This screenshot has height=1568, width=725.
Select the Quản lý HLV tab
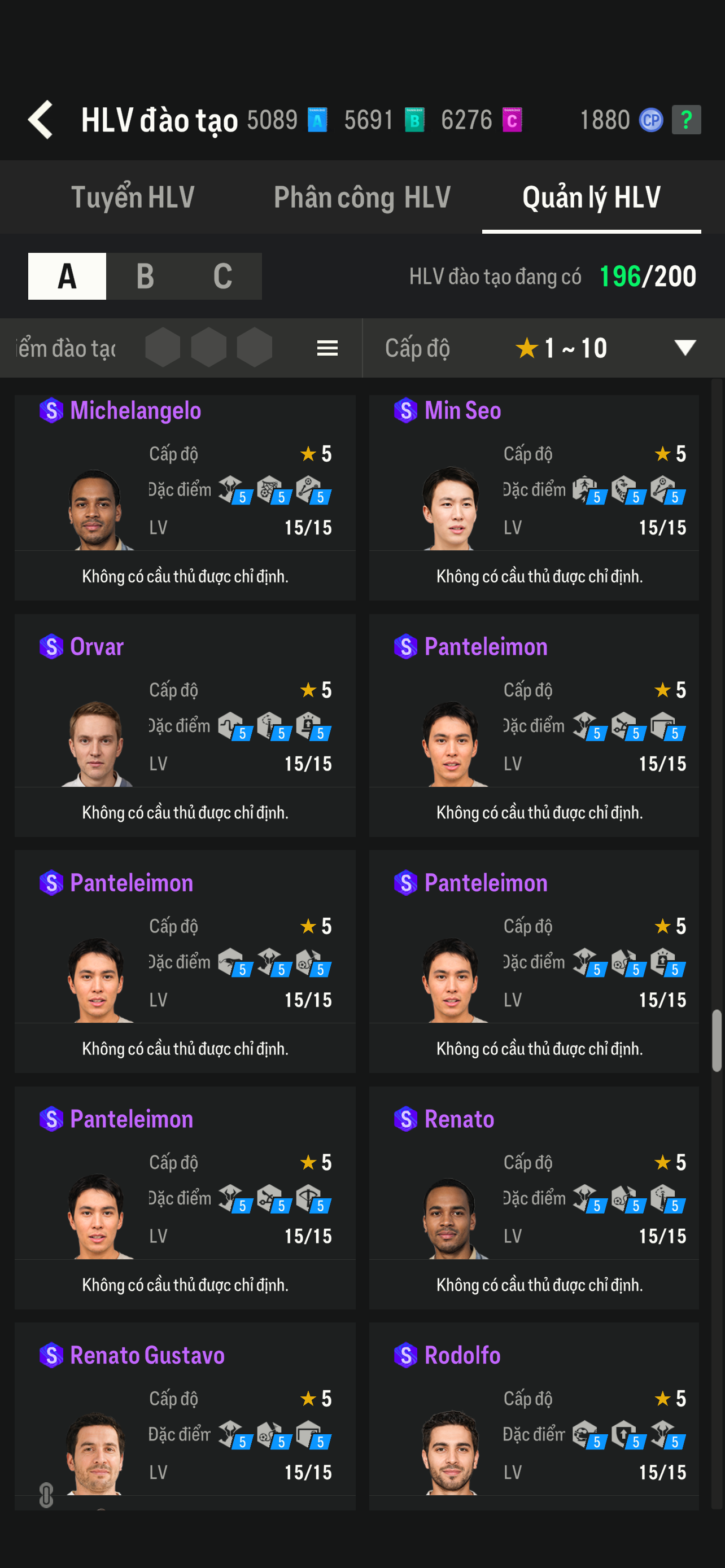pos(591,197)
